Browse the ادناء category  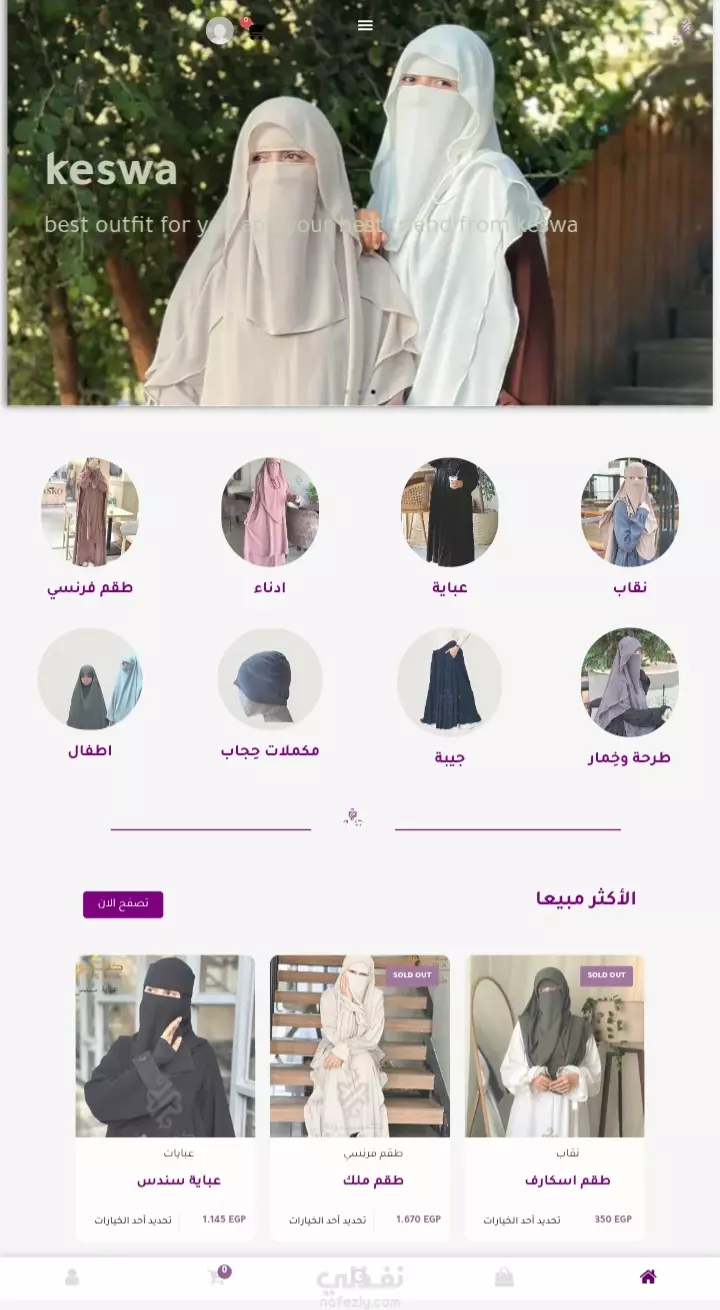pyautogui.click(x=270, y=528)
